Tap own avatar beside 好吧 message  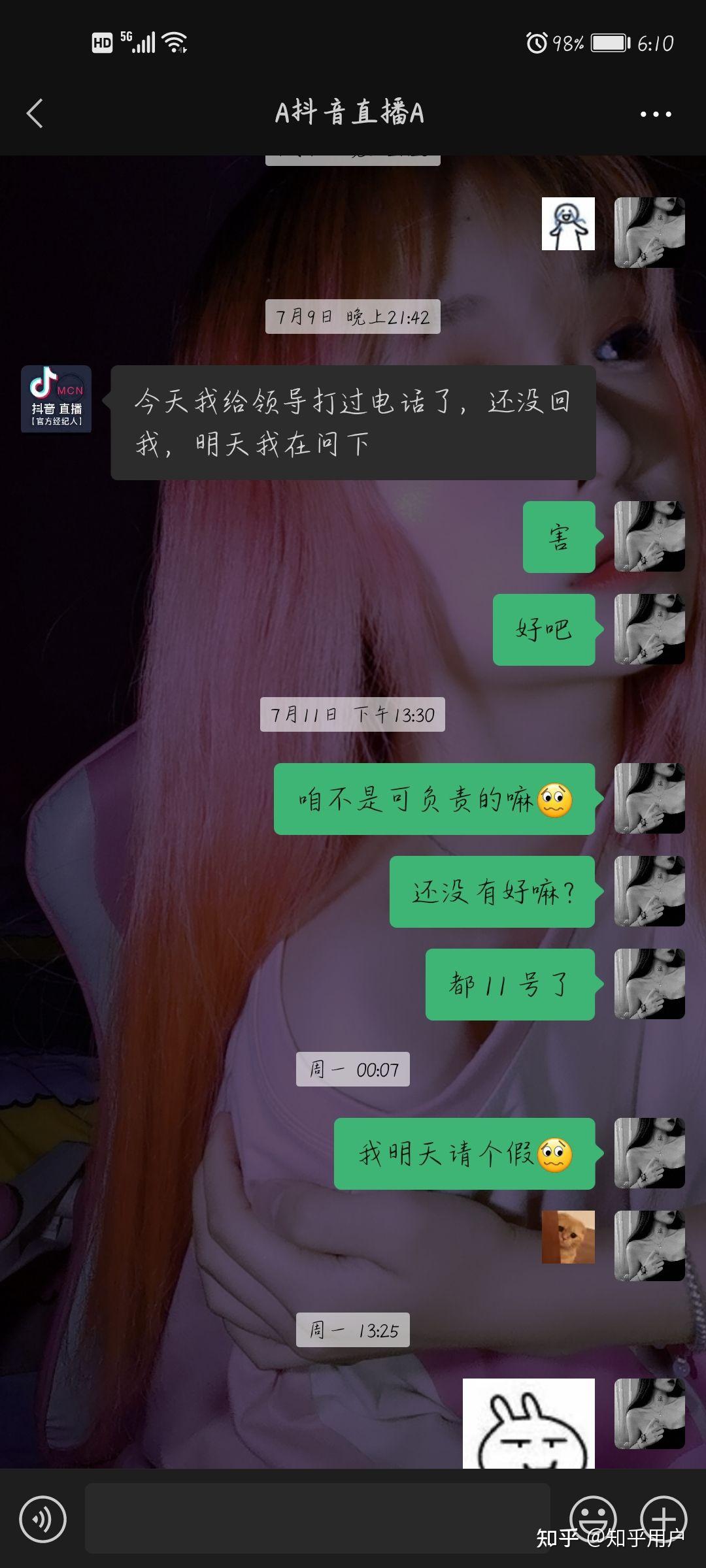point(649,629)
